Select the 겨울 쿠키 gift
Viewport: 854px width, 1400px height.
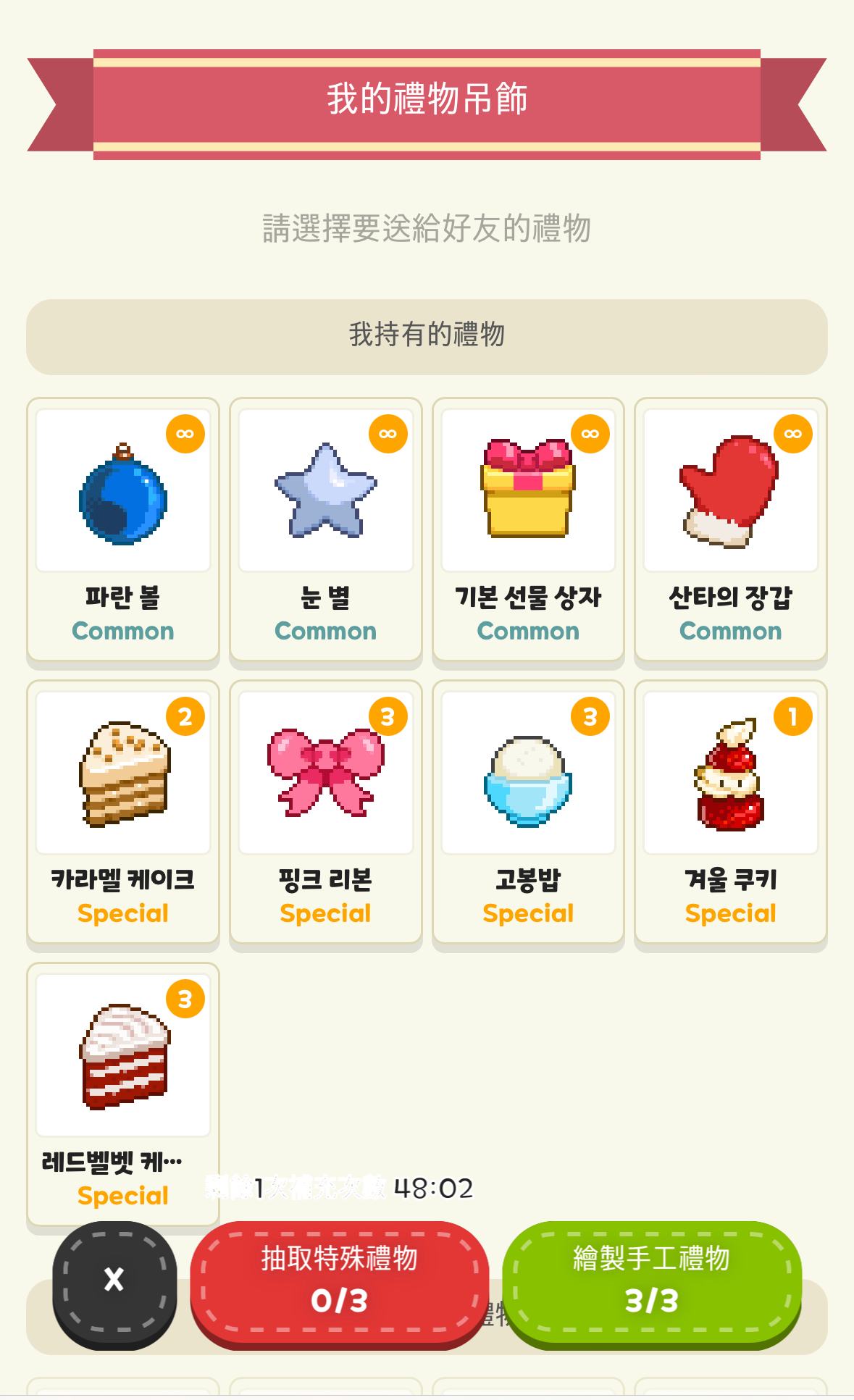coord(730,811)
